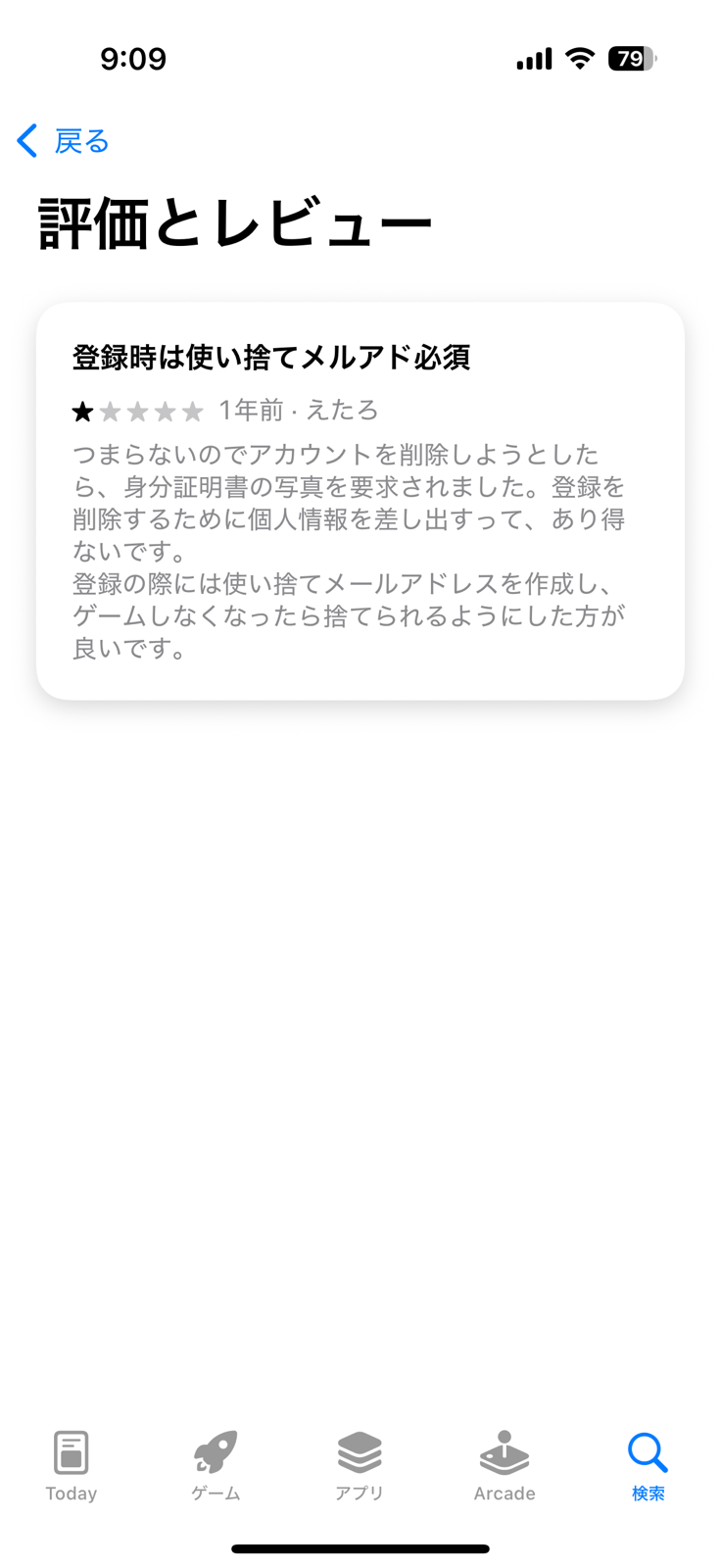Viewport: 721px width, 1568px height.
Task: Tap the 検索 tab
Action: click(x=649, y=1466)
